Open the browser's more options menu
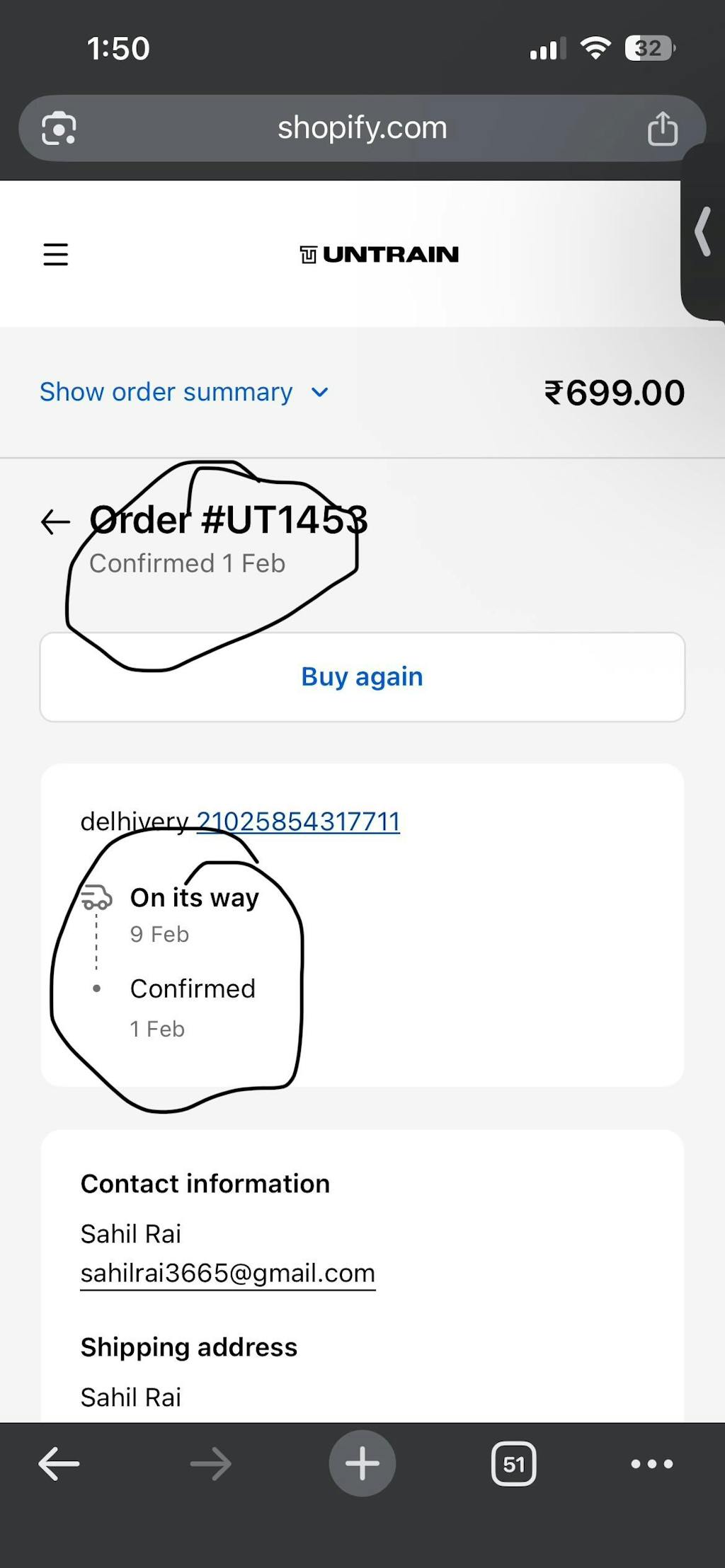Viewport: 725px width, 1568px height. coord(651,1464)
